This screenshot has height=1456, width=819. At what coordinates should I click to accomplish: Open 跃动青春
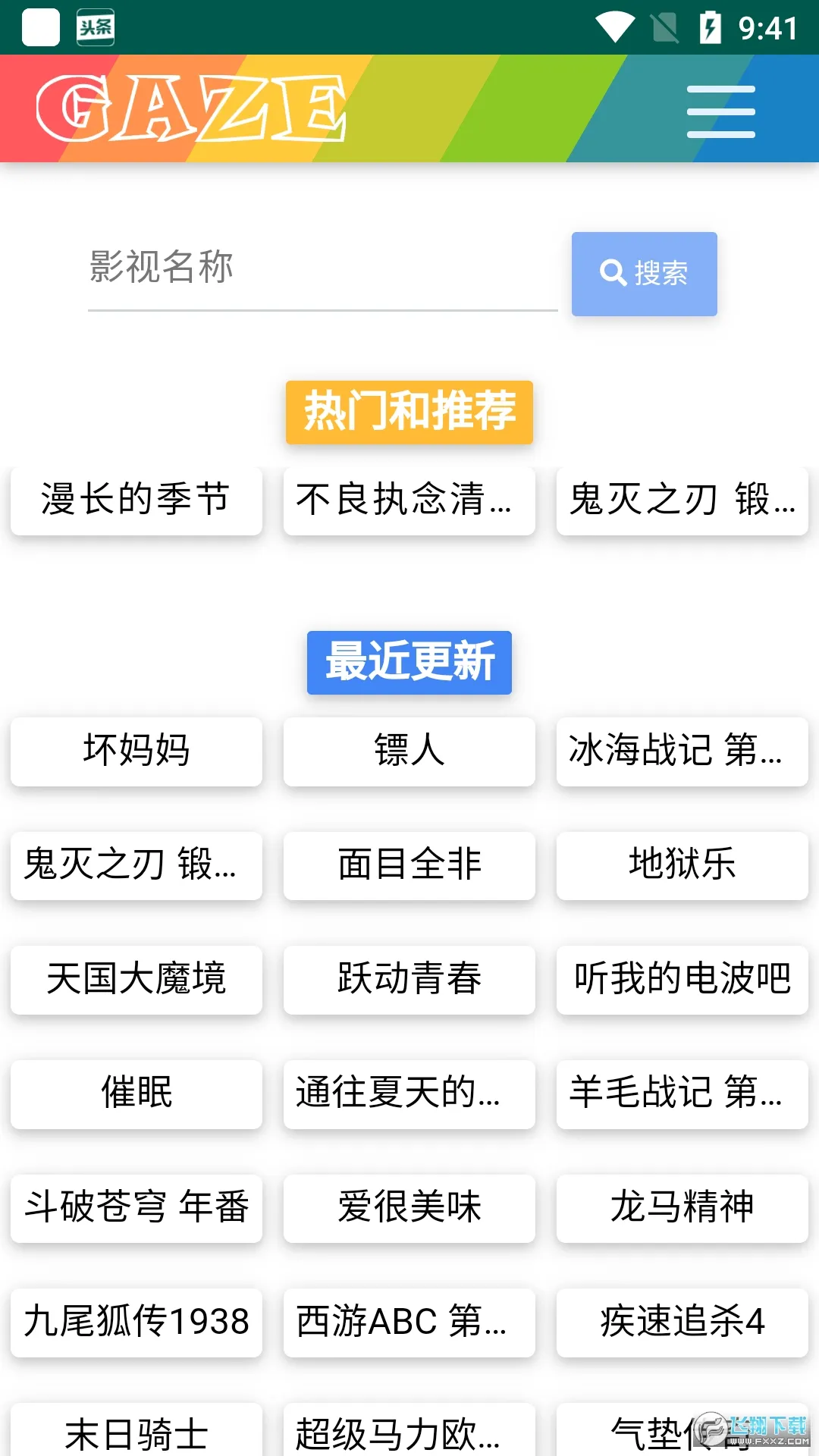tap(409, 979)
